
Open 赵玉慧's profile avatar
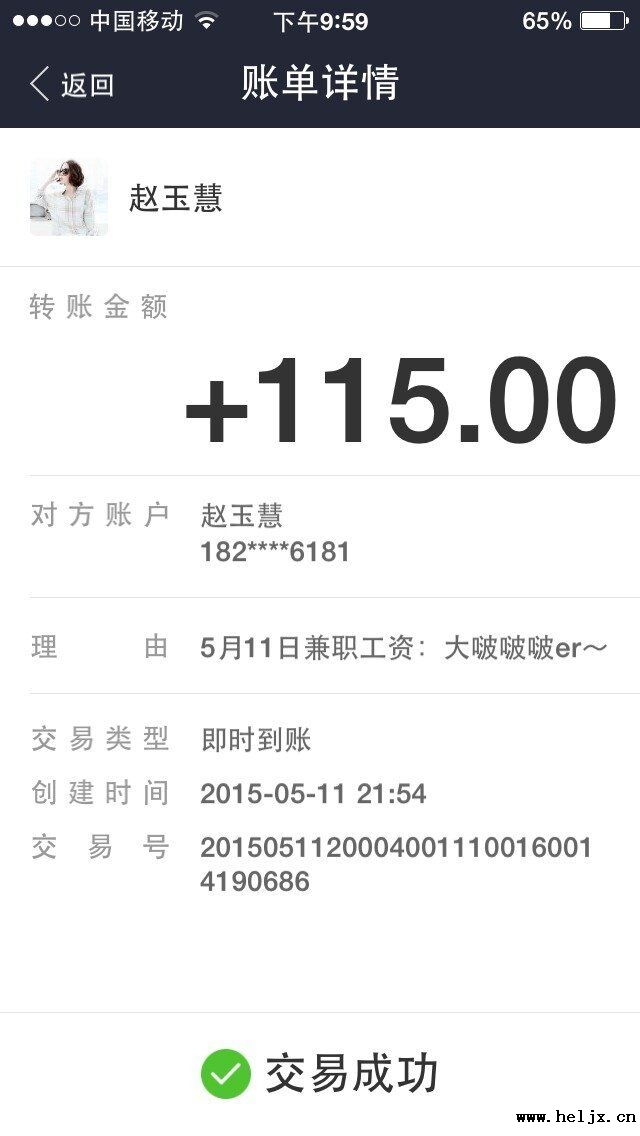tap(68, 197)
